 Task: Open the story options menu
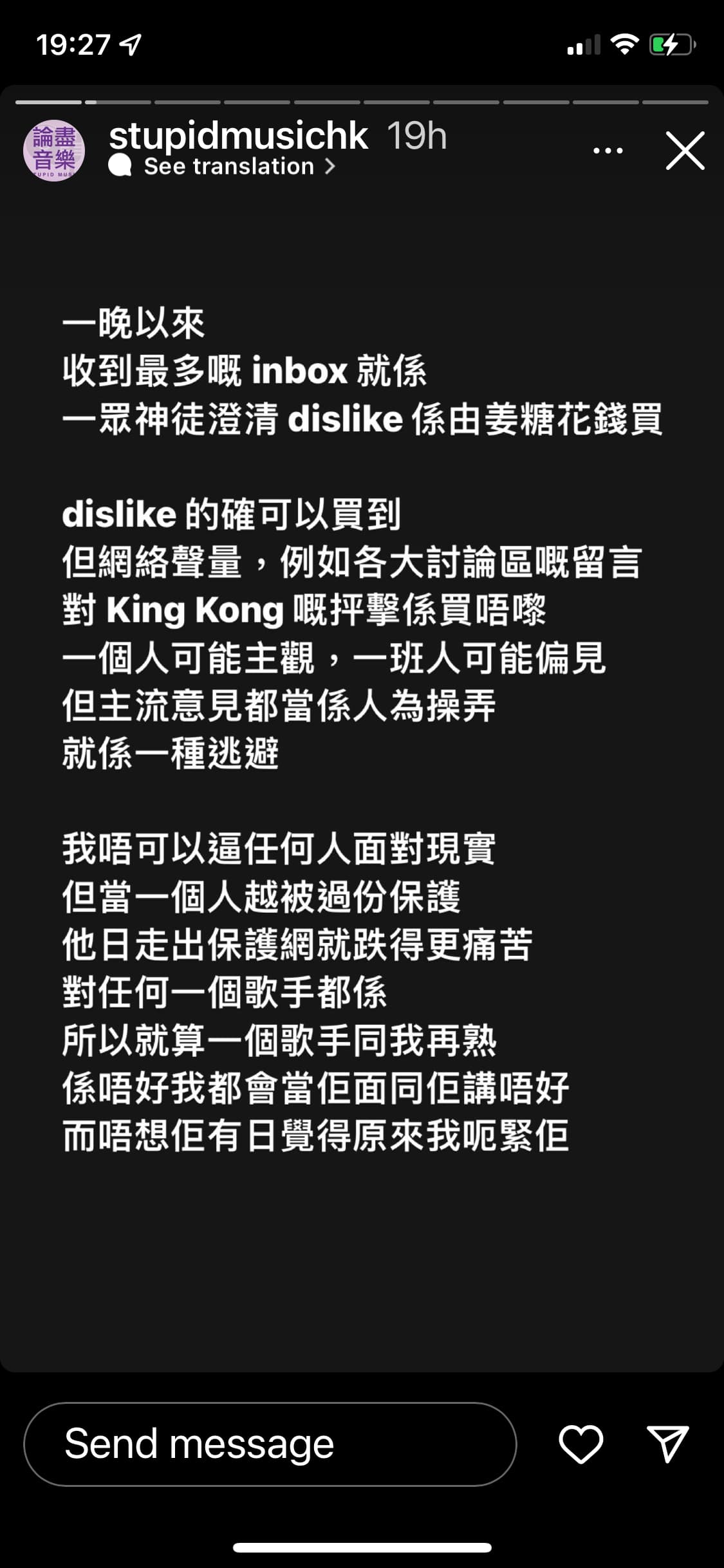(608, 151)
